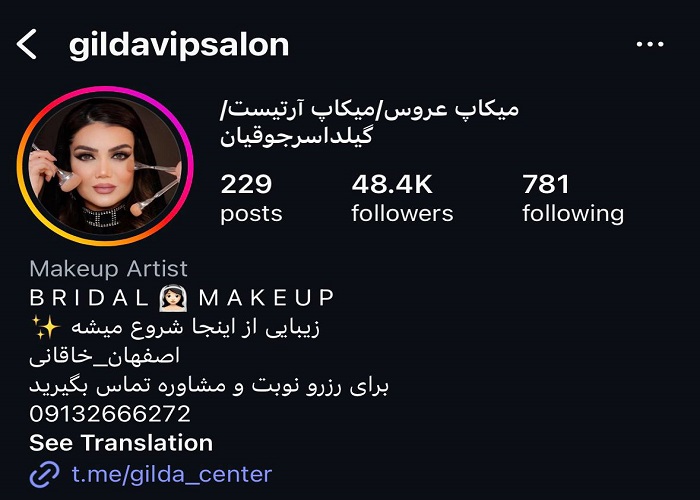Open the t.me/gilda_center link
This screenshot has height=500, width=700.
pyautogui.click(x=171, y=474)
